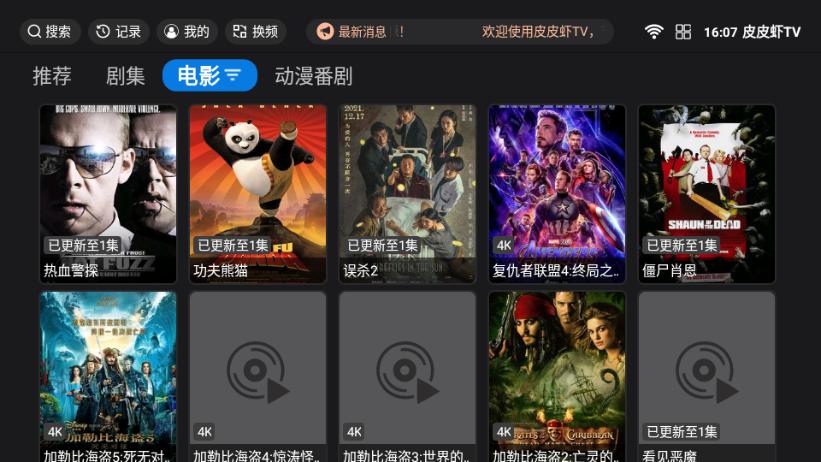Open the 最新消息 announcement banner

coord(460,32)
